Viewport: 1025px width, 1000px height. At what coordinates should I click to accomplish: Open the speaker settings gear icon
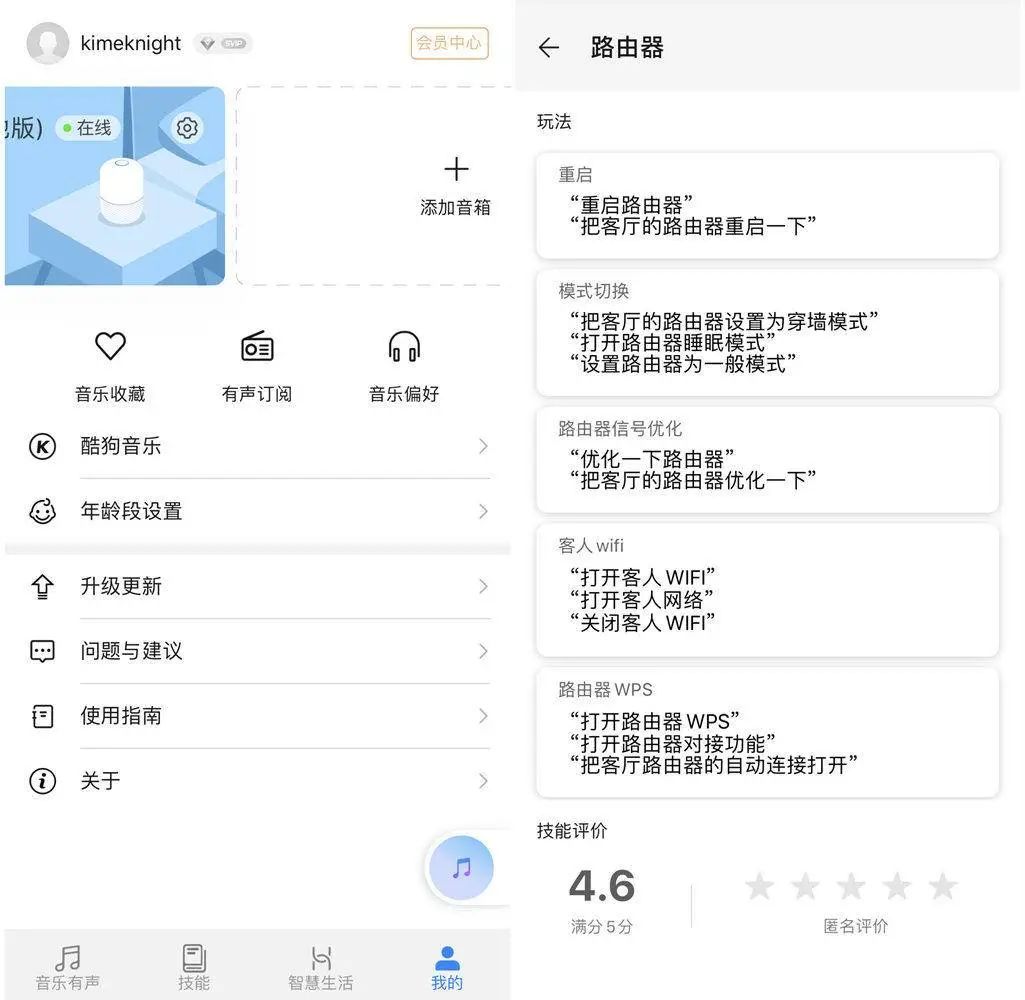pos(187,128)
